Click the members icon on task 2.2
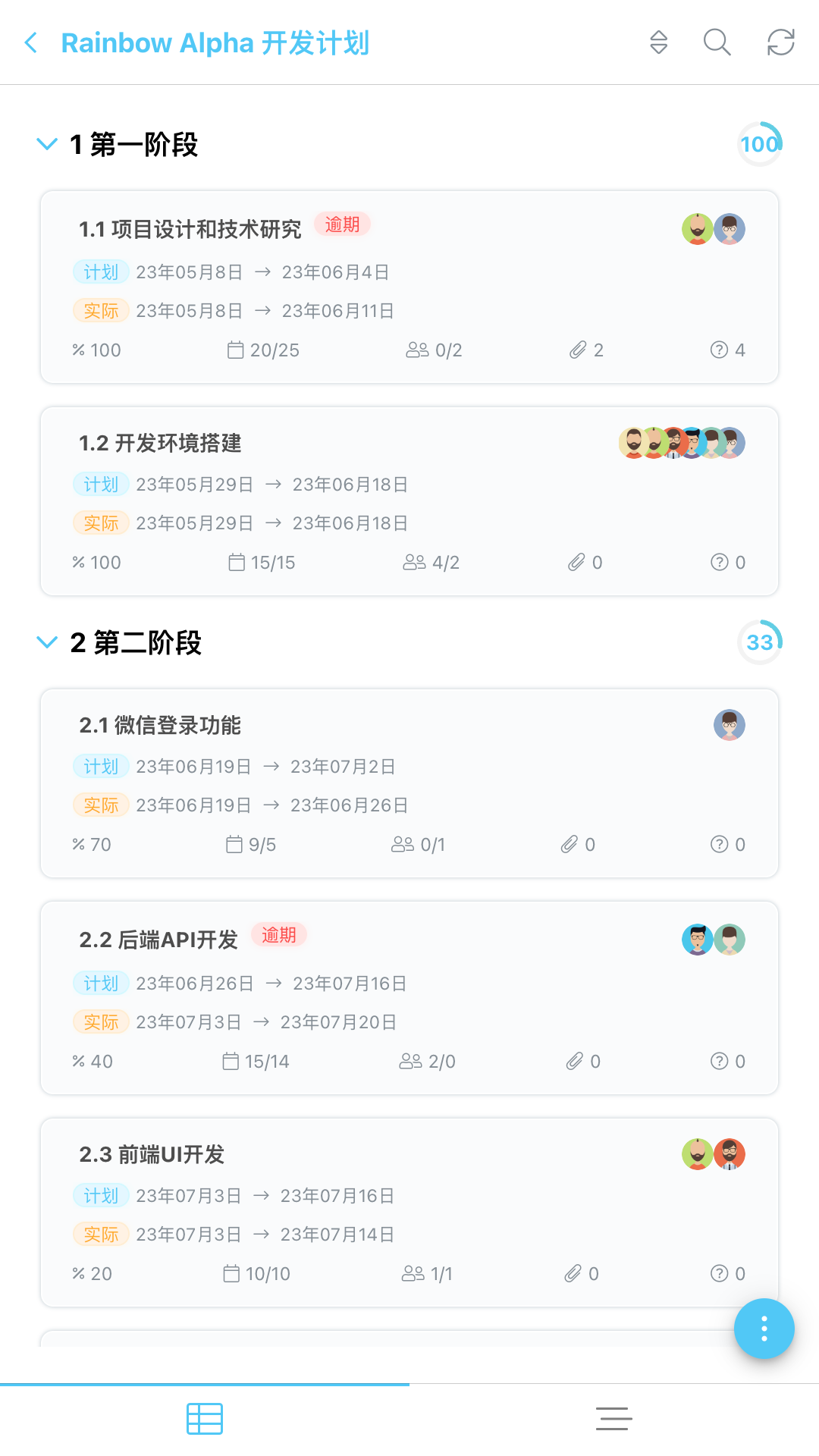The width and height of the screenshot is (819, 1456). click(410, 1061)
